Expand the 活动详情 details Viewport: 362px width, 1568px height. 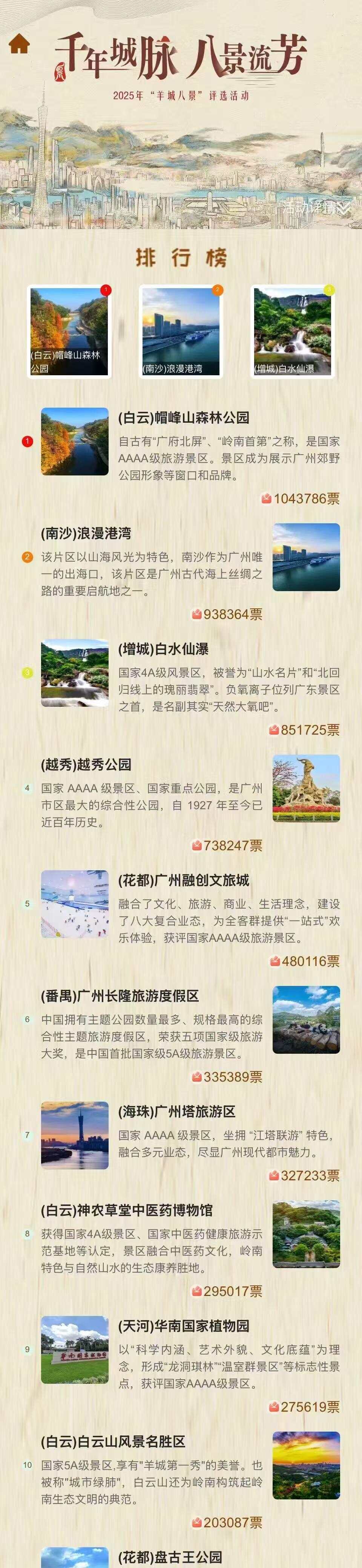coord(316,208)
